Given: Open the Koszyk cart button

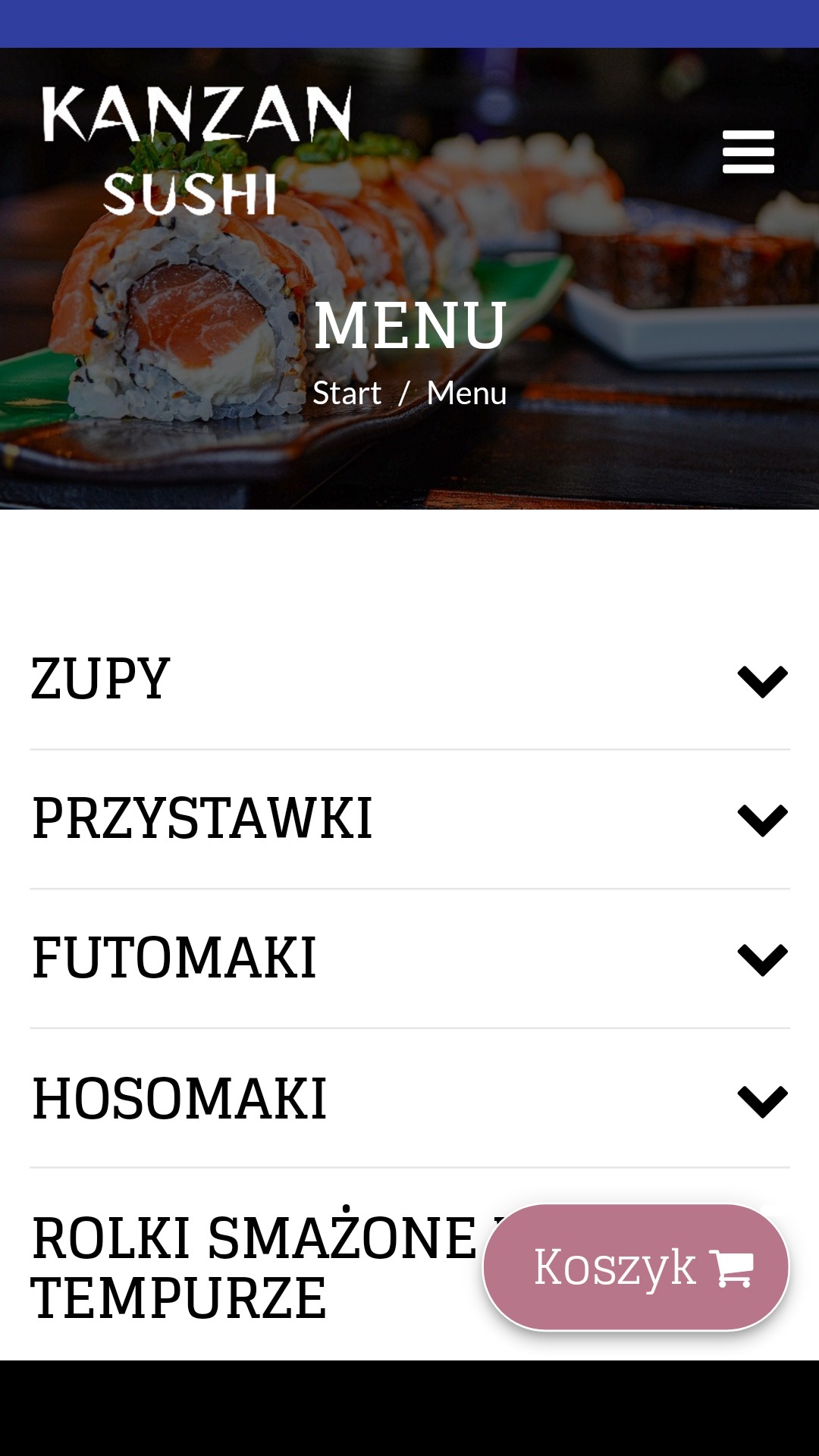Looking at the screenshot, I should pos(636,1267).
